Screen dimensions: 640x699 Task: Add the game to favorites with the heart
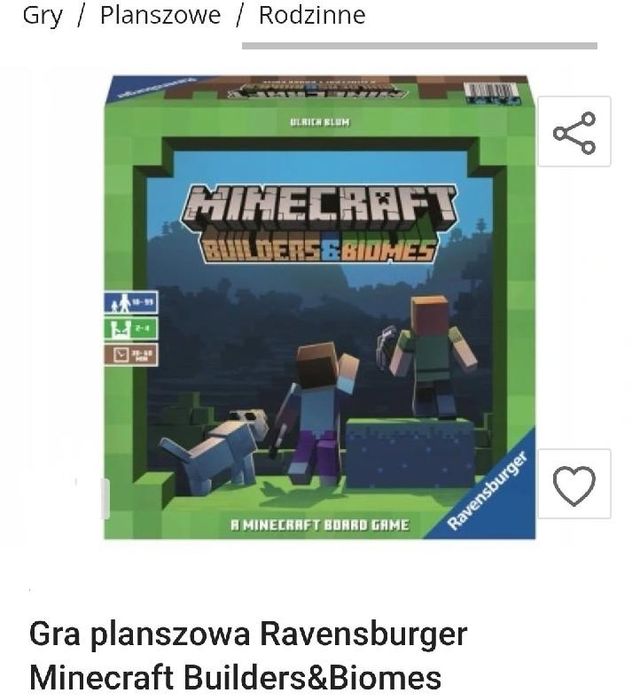pyautogui.click(x=574, y=485)
